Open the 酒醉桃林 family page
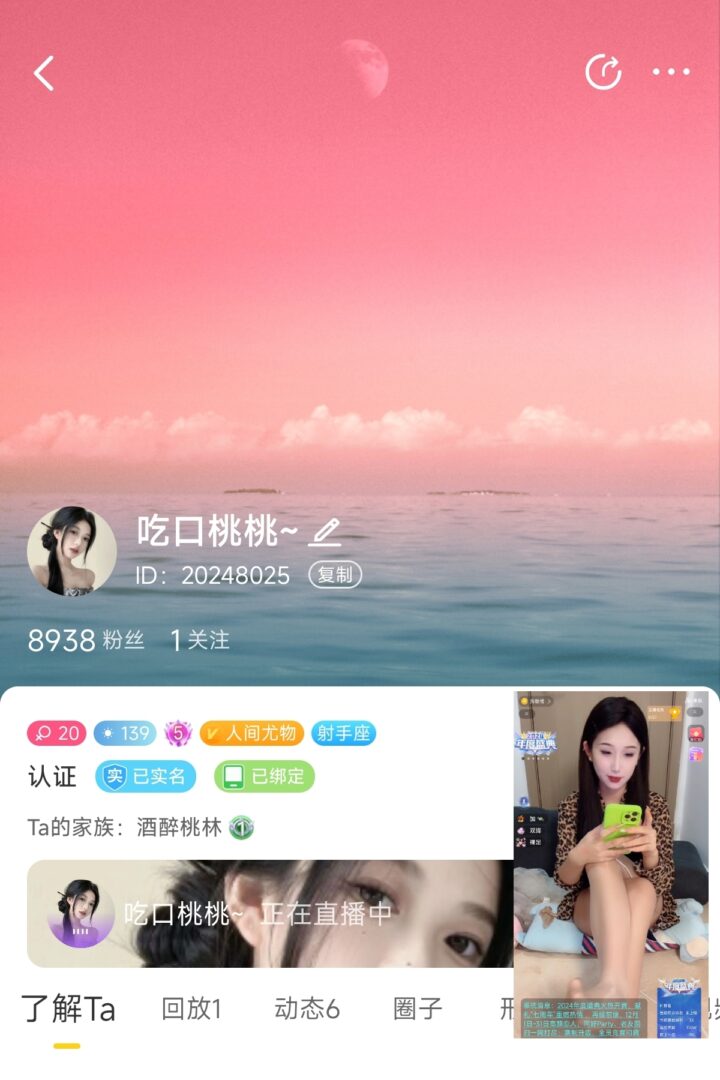Screen dimensions: 720x1080 point(180,828)
